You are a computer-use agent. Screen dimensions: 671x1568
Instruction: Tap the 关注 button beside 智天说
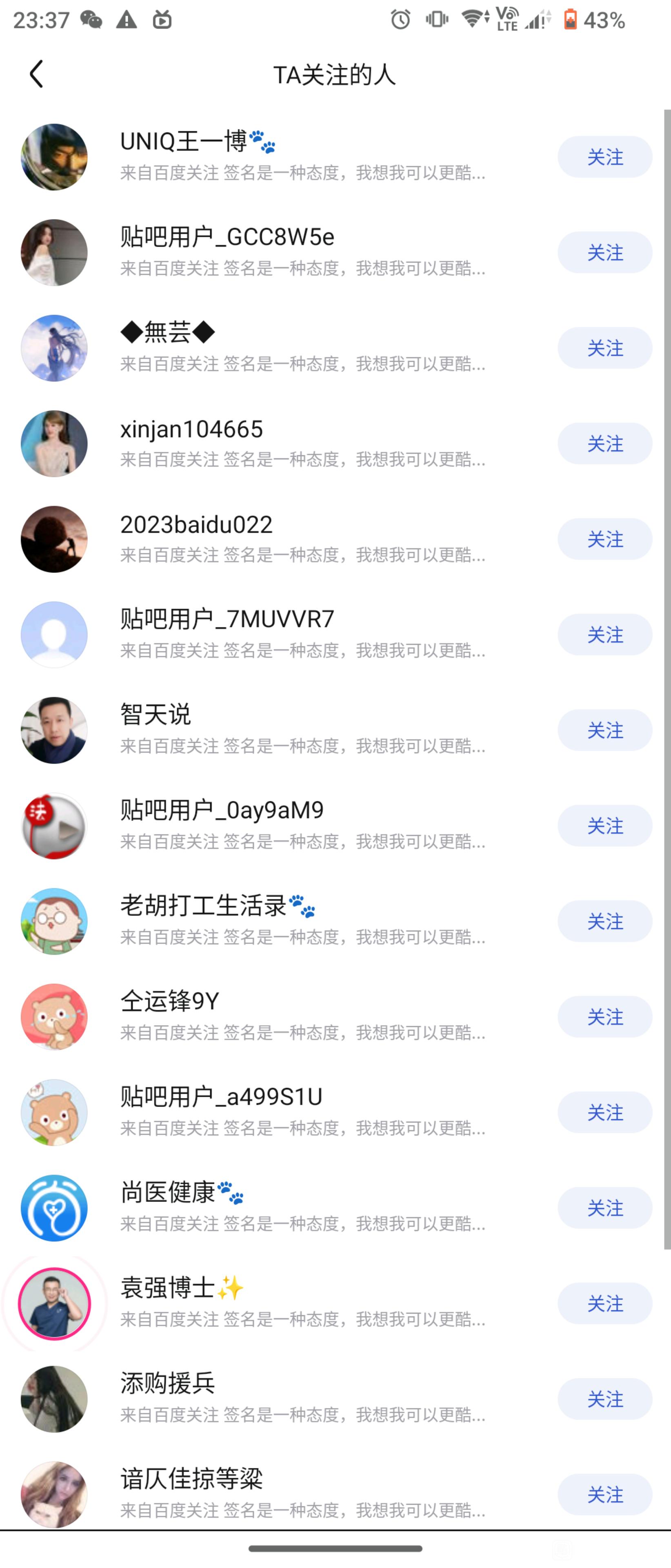pos(604,731)
